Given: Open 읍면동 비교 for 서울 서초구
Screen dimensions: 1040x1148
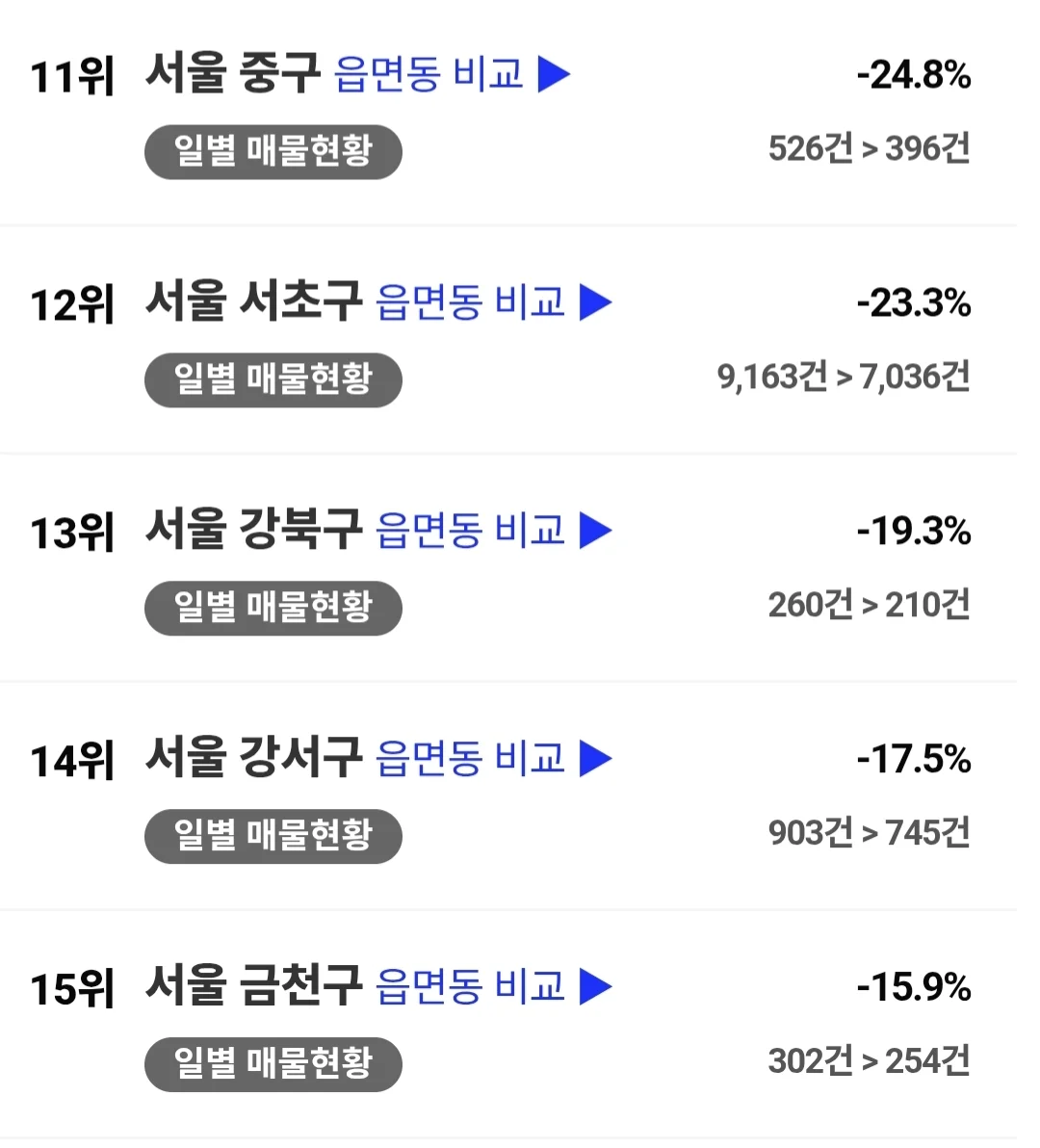Looking at the screenshot, I should 492,302.
